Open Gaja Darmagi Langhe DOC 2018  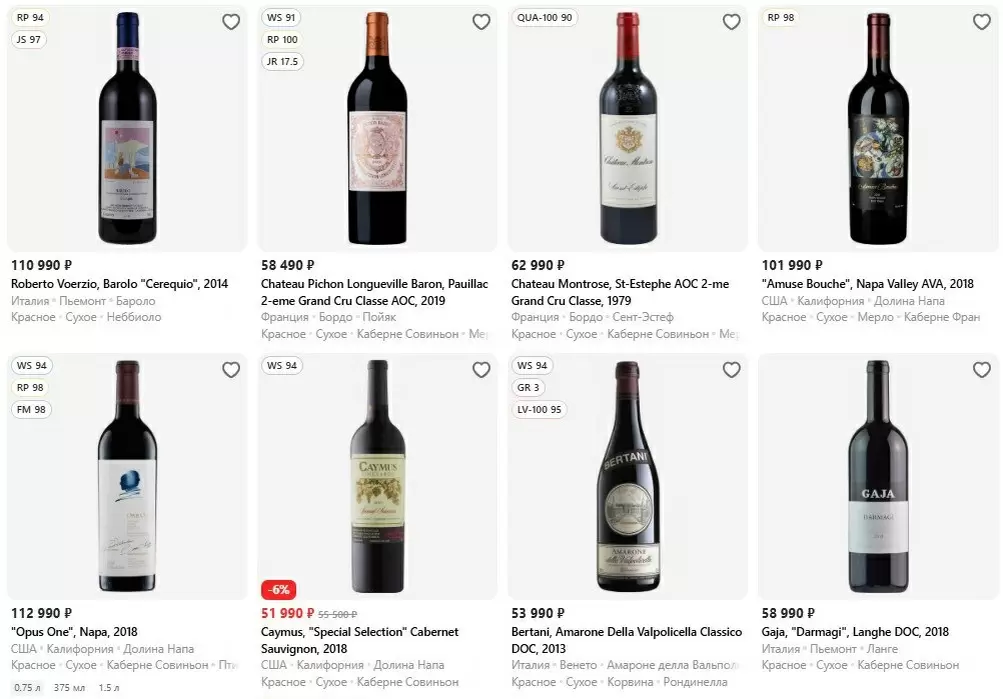click(x=855, y=632)
